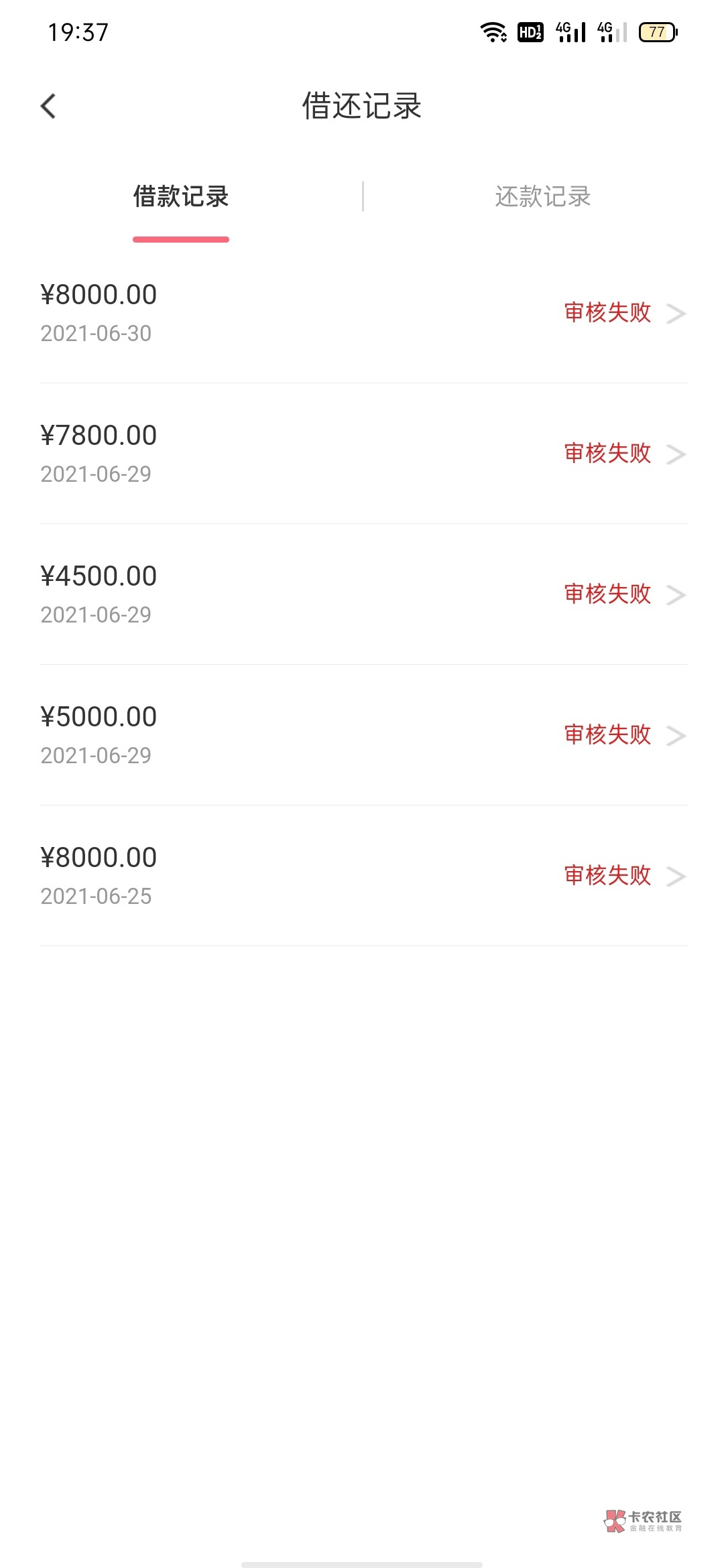This screenshot has height=1568, width=724.
Task: Open the ¥8000.00 loan dated 2021-06-30
Action: (x=362, y=313)
